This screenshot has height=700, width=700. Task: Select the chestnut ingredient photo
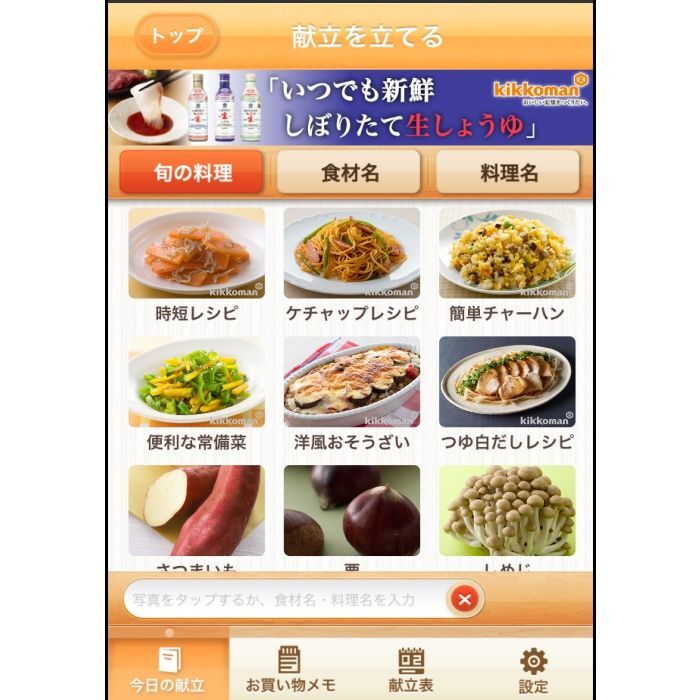pos(352,510)
